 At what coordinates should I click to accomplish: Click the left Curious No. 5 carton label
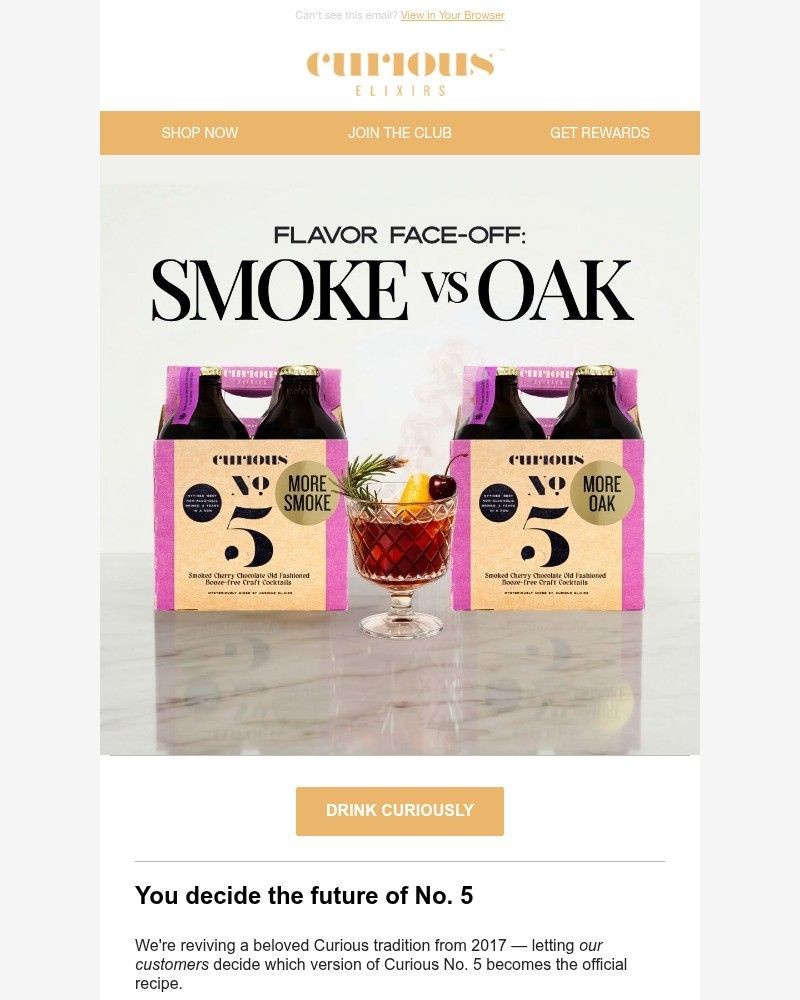click(x=244, y=520)
